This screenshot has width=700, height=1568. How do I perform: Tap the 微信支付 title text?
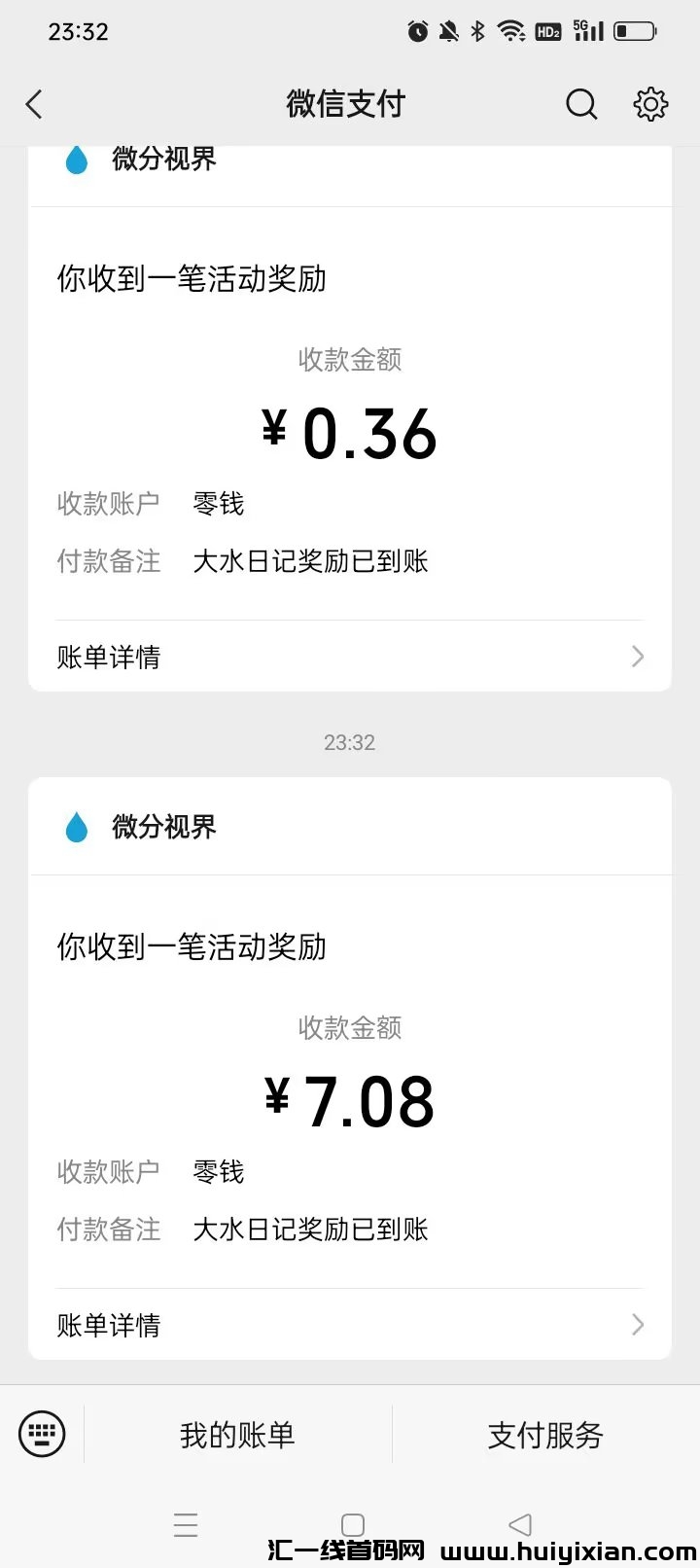click(x=346, y=104)
